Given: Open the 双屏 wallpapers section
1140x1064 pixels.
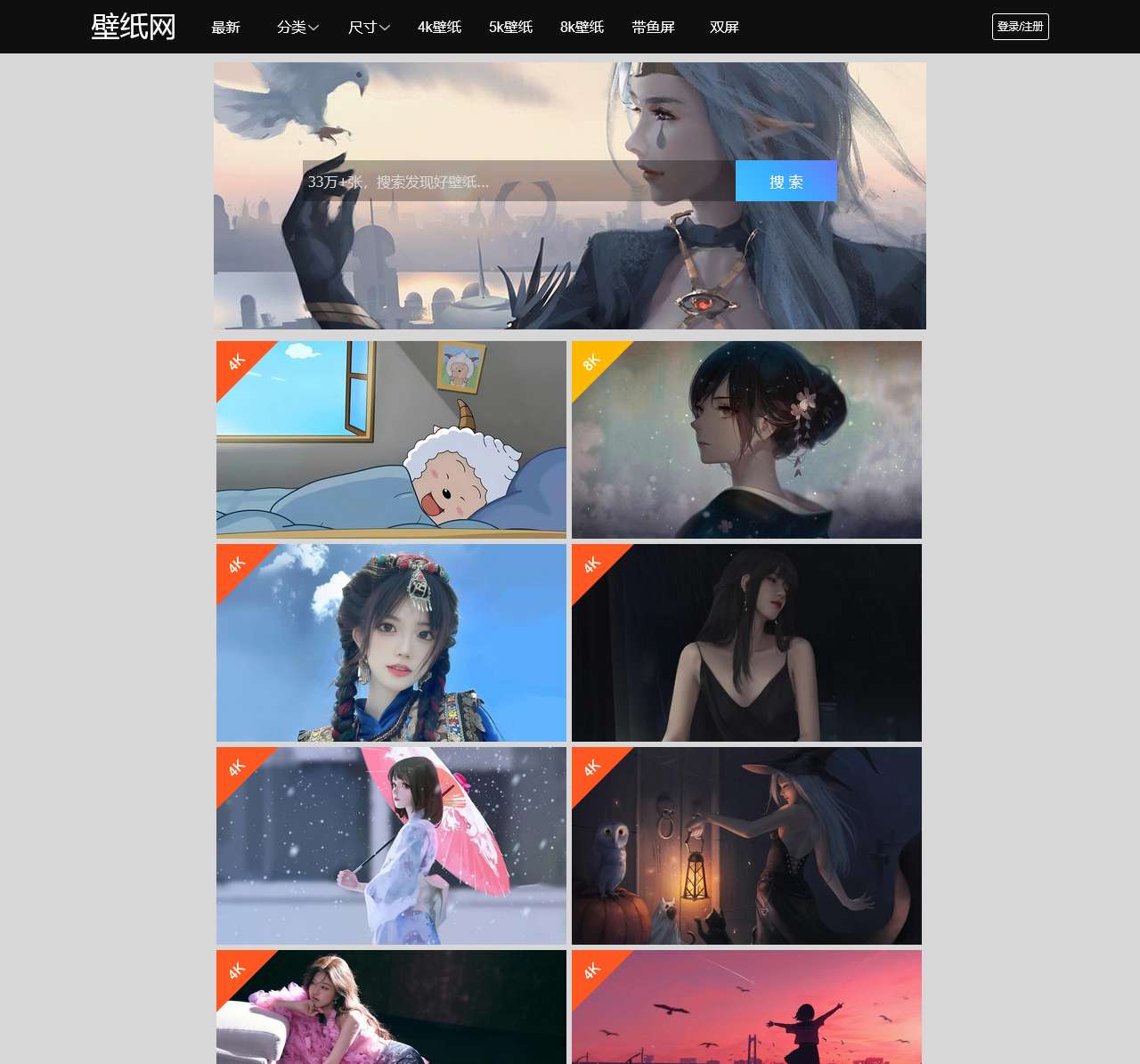Looking at the screenshot, I should point(724,27).
